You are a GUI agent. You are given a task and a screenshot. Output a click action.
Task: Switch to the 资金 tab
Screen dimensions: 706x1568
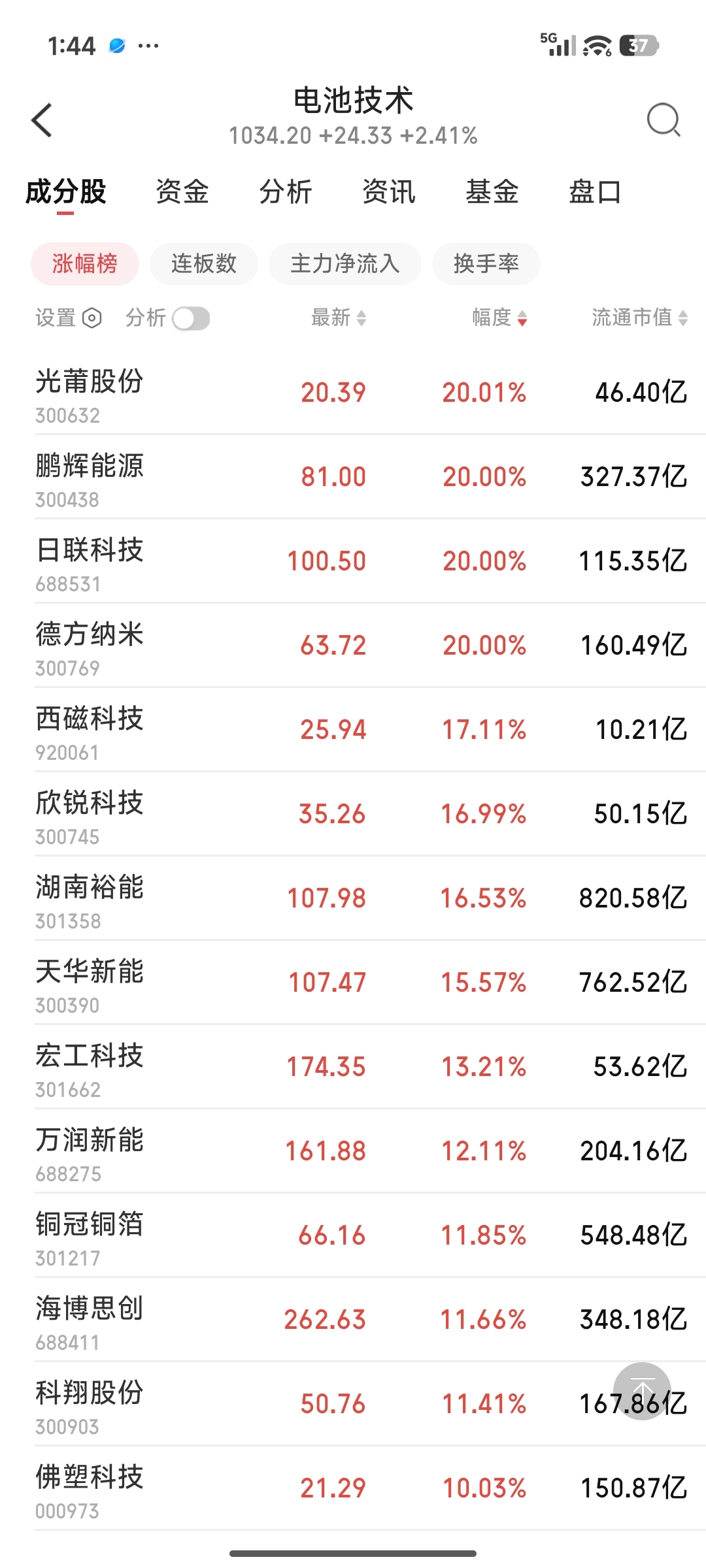pos(182,192)
